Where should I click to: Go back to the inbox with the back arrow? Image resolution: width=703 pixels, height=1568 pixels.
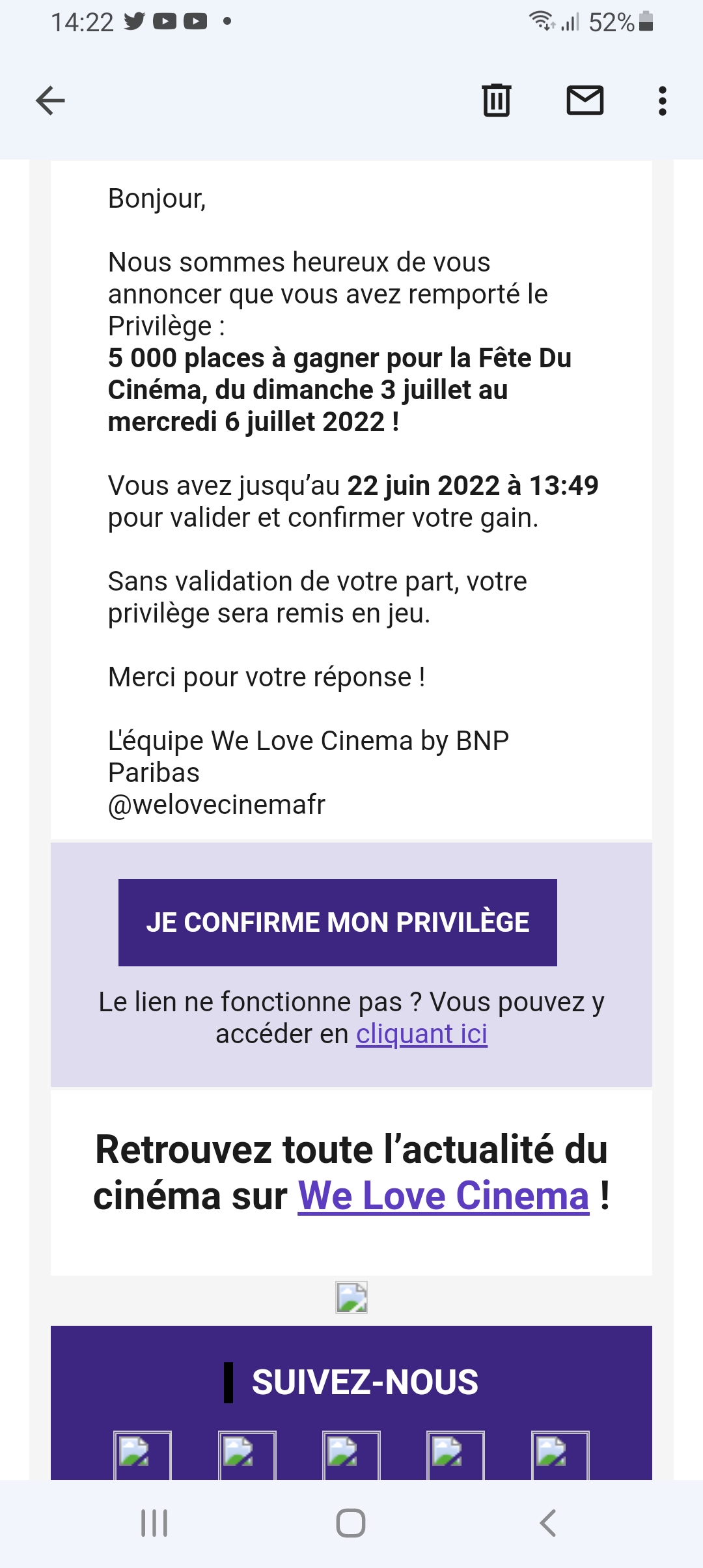pyautogui.click(x=50, y=101)
